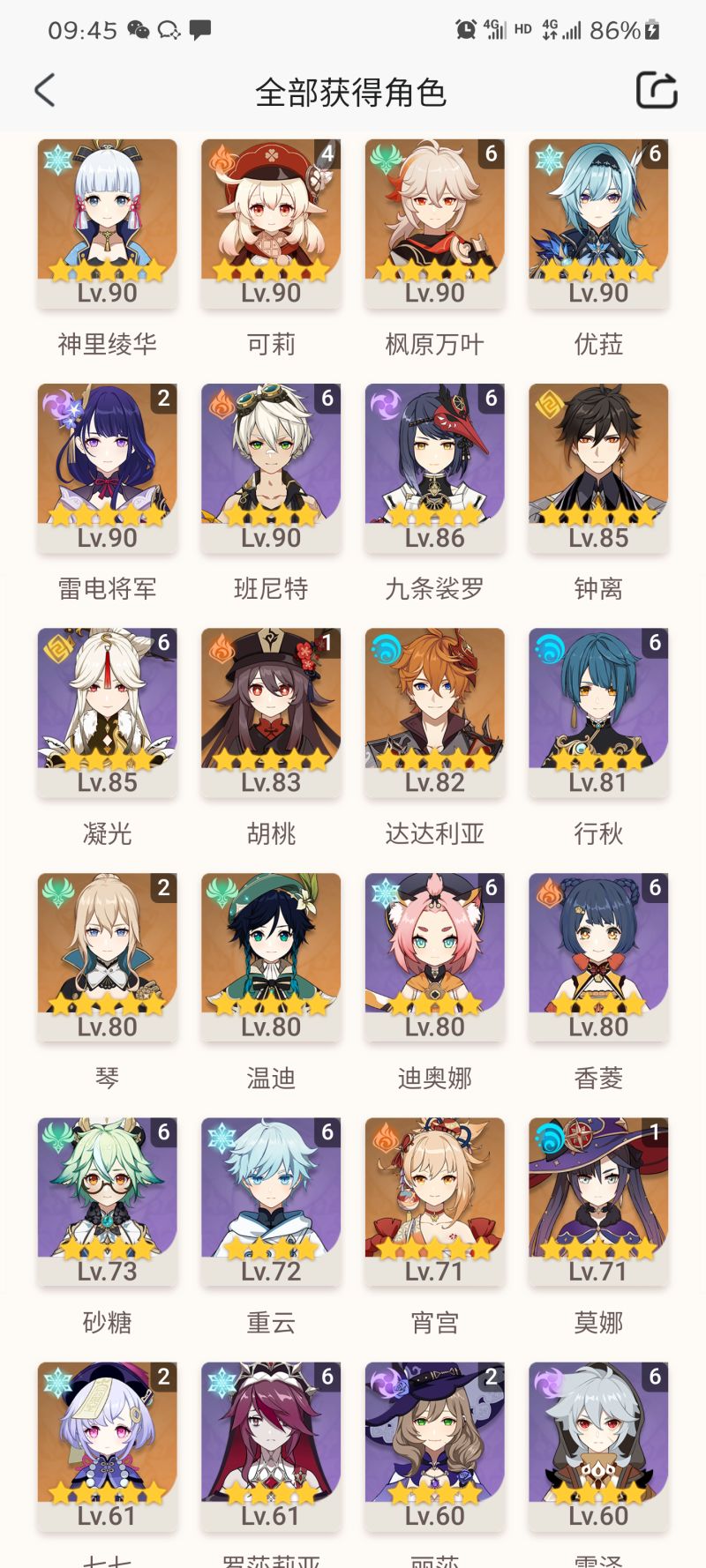The image size is (706, 1568).
Task: Open the 莫娜 character card
Action: click(598, 1201)
